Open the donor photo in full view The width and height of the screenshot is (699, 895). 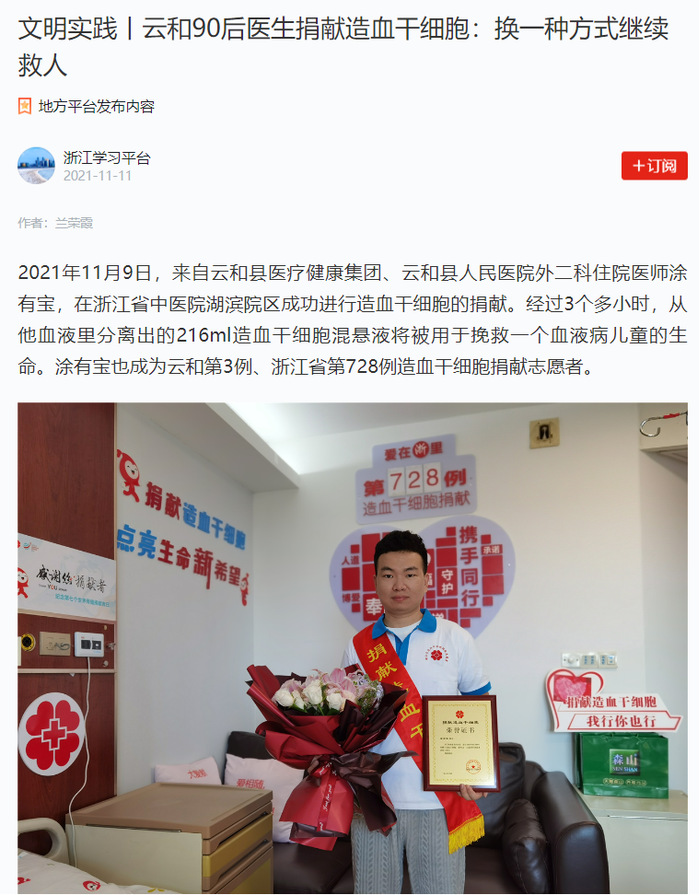(352, 648)
